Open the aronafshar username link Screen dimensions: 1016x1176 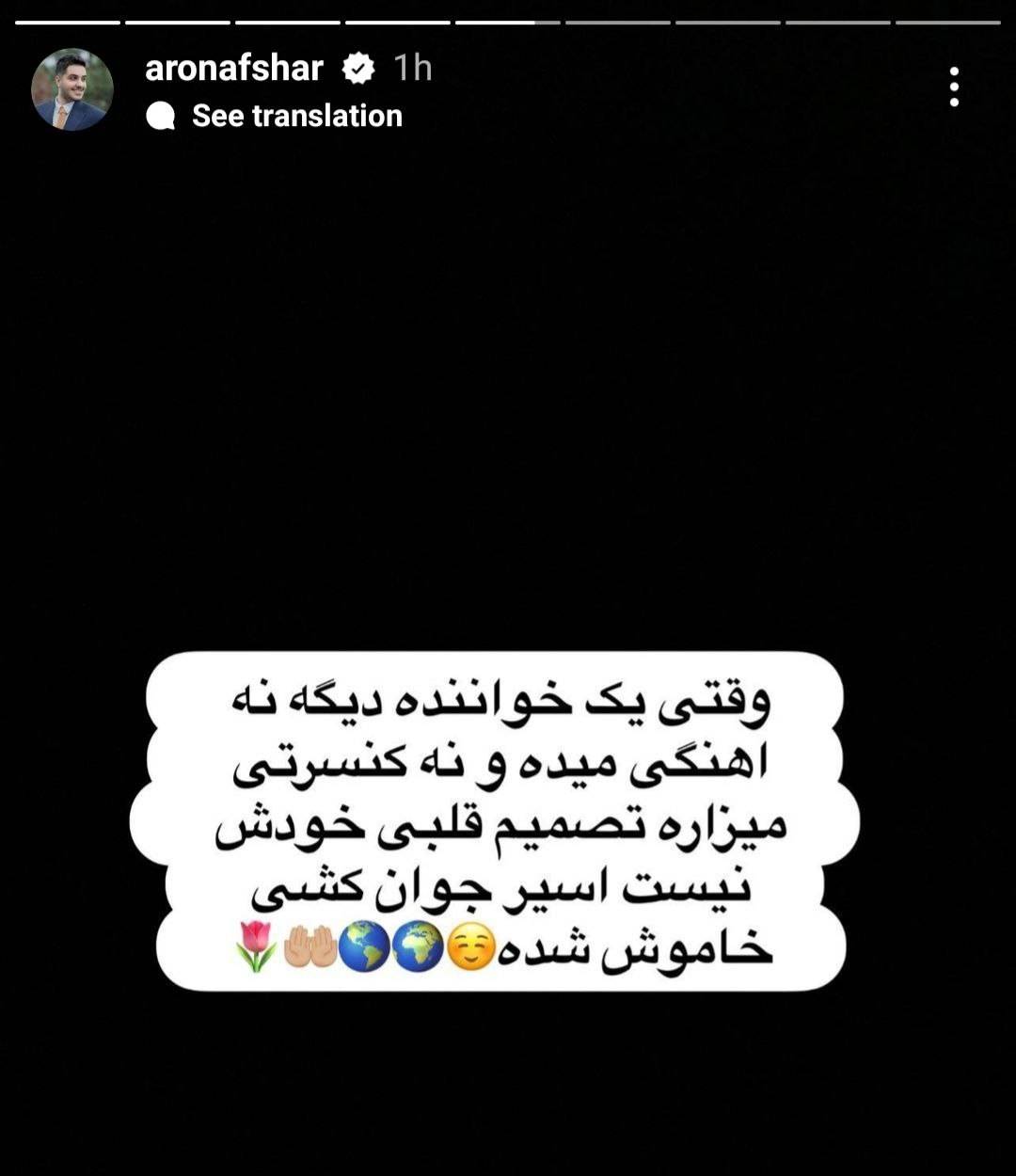(233, 68)
